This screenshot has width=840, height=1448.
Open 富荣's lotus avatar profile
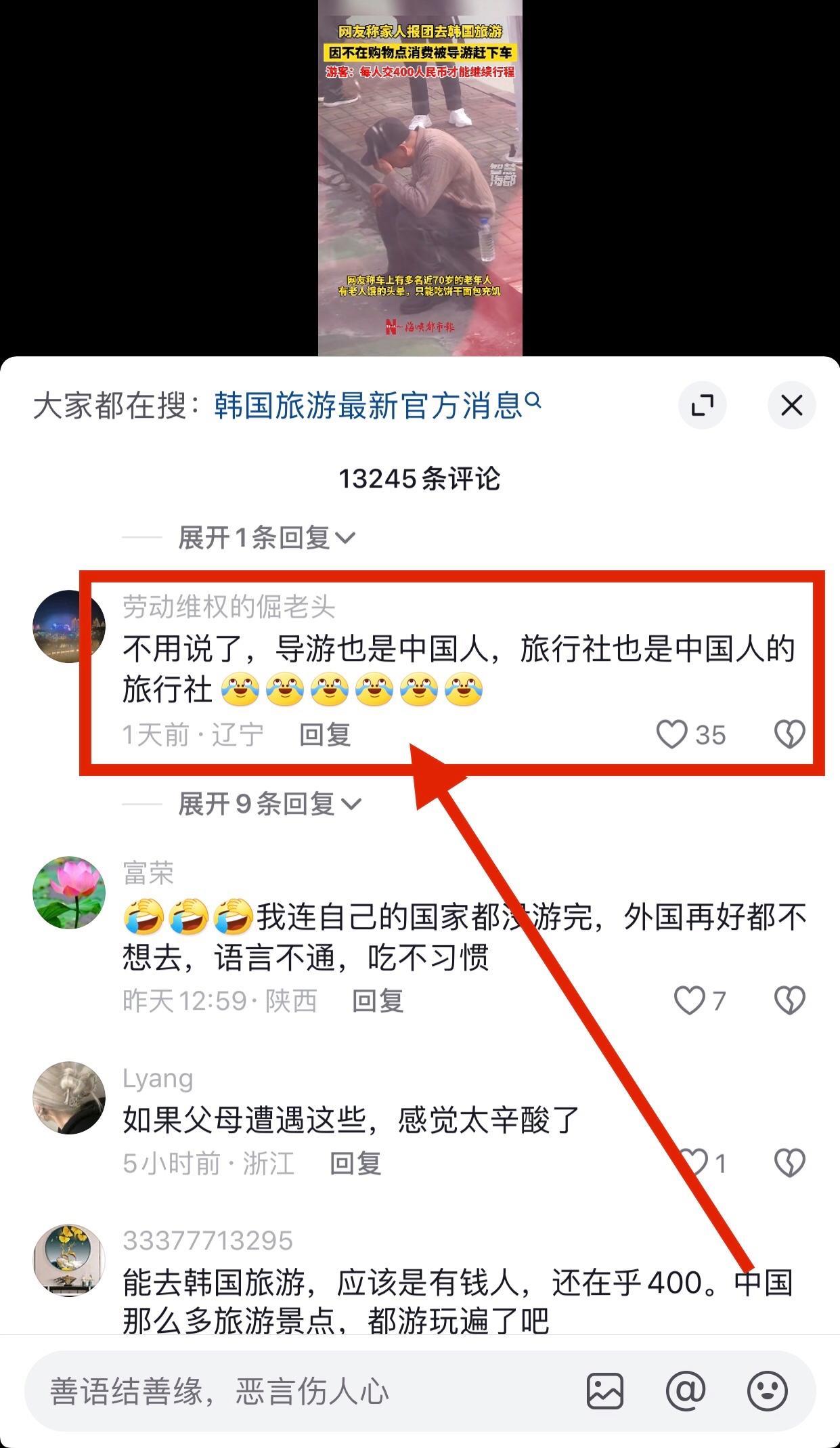pyautogui.click(x=69, y=892)
